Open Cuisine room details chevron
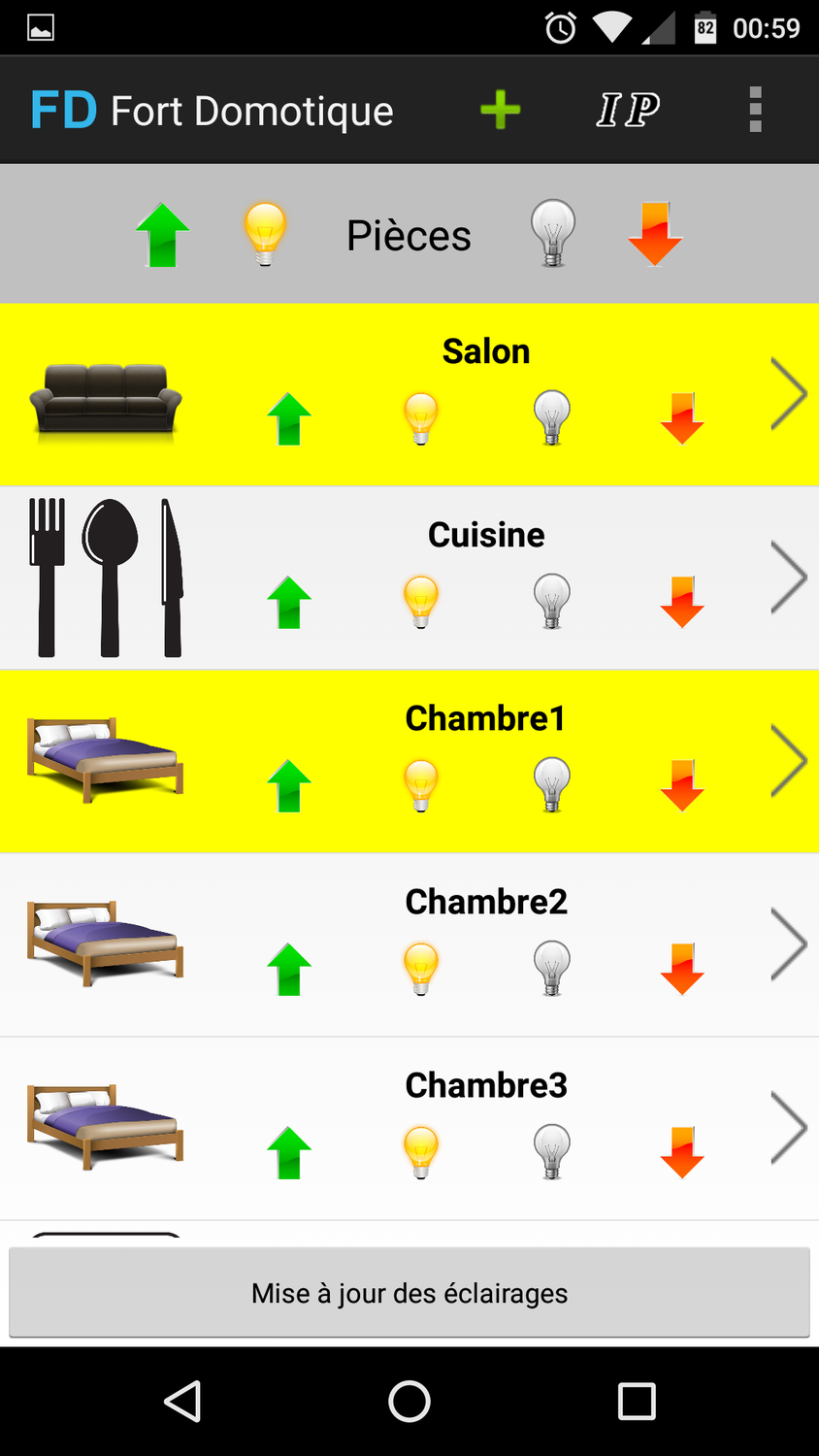Screen dimensions: 819x1456 (x=789, y=578)
